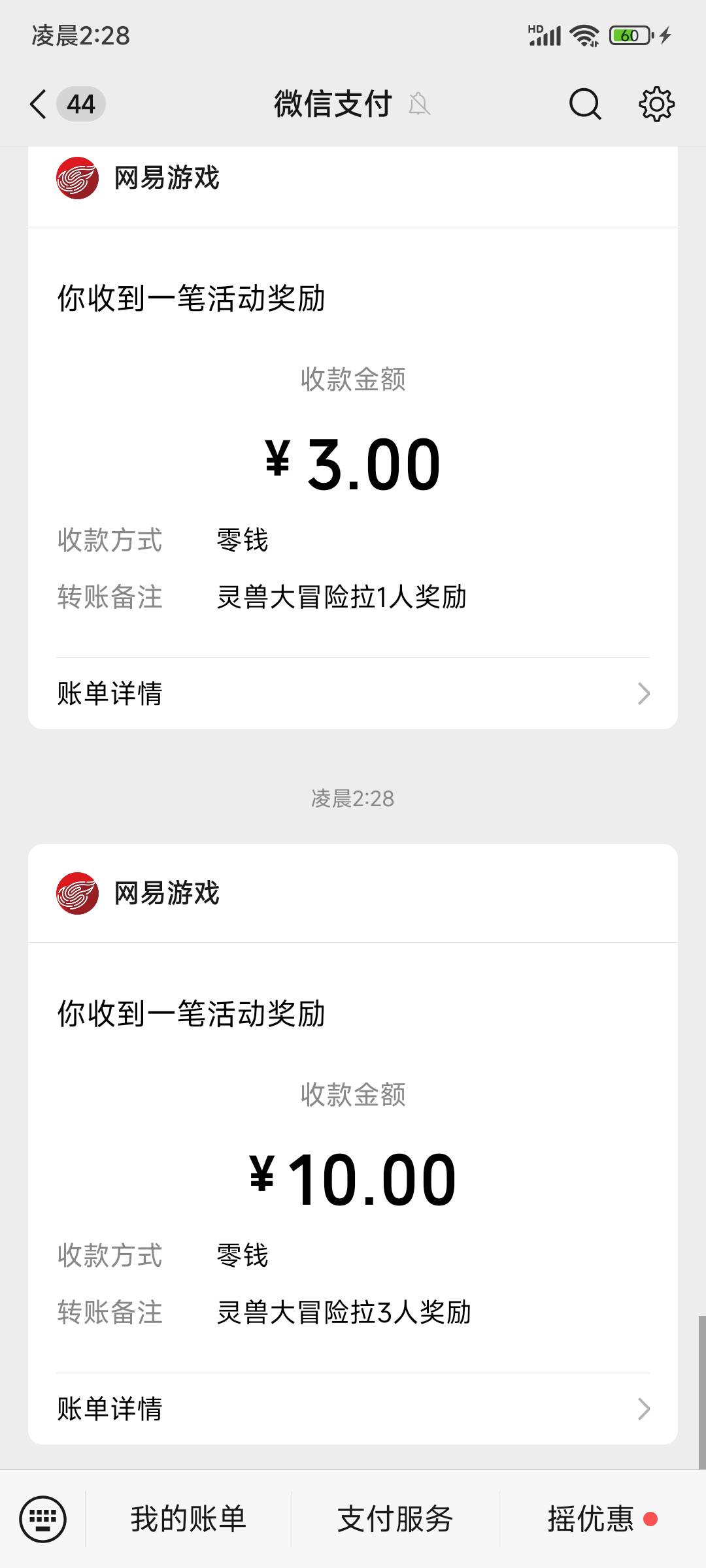
Task: Open the settings gear icon
Action: tap(656, 104)
